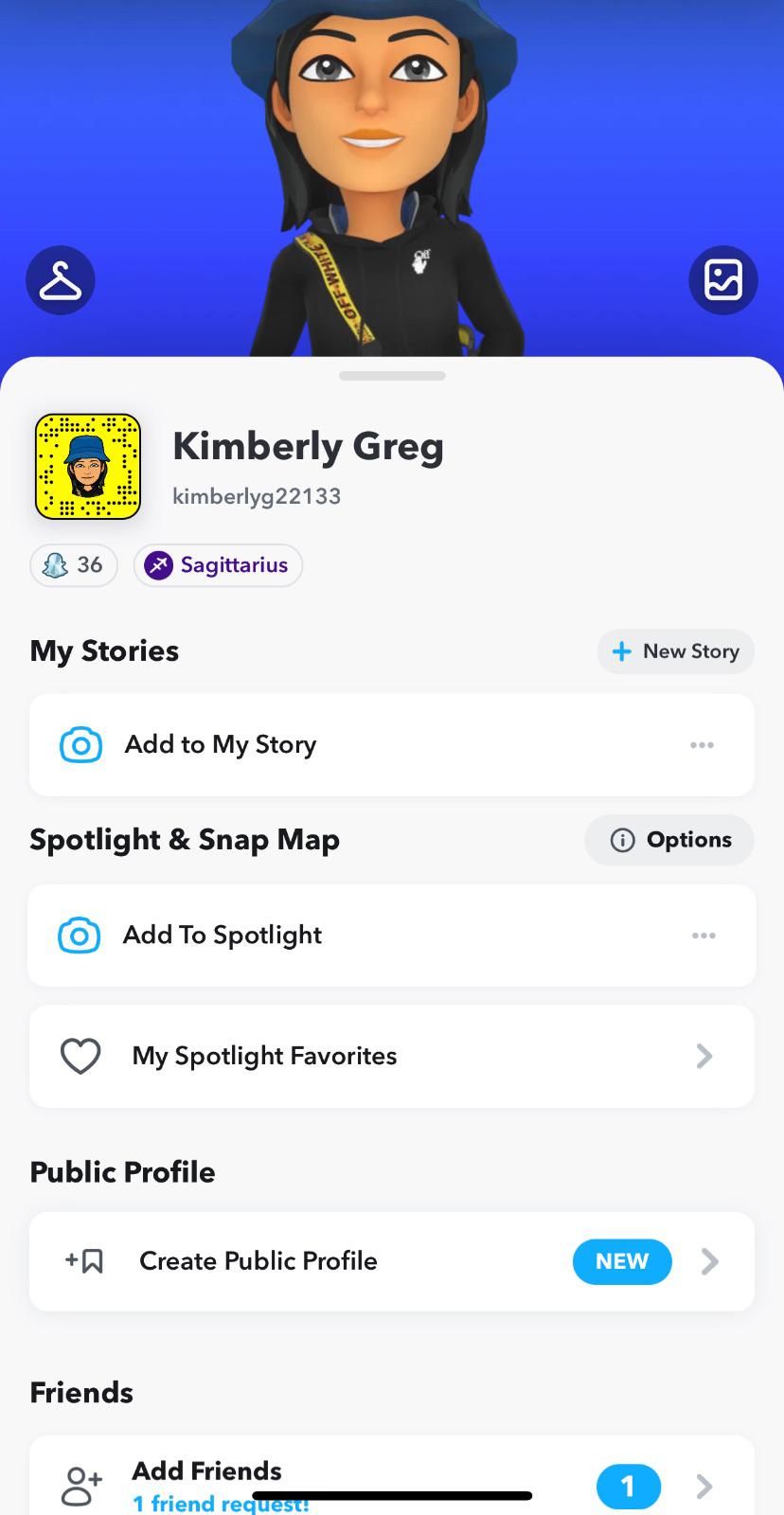The image size is (784, 1515).
Task: Open more options for My Story
Action: tap(702, 745)
